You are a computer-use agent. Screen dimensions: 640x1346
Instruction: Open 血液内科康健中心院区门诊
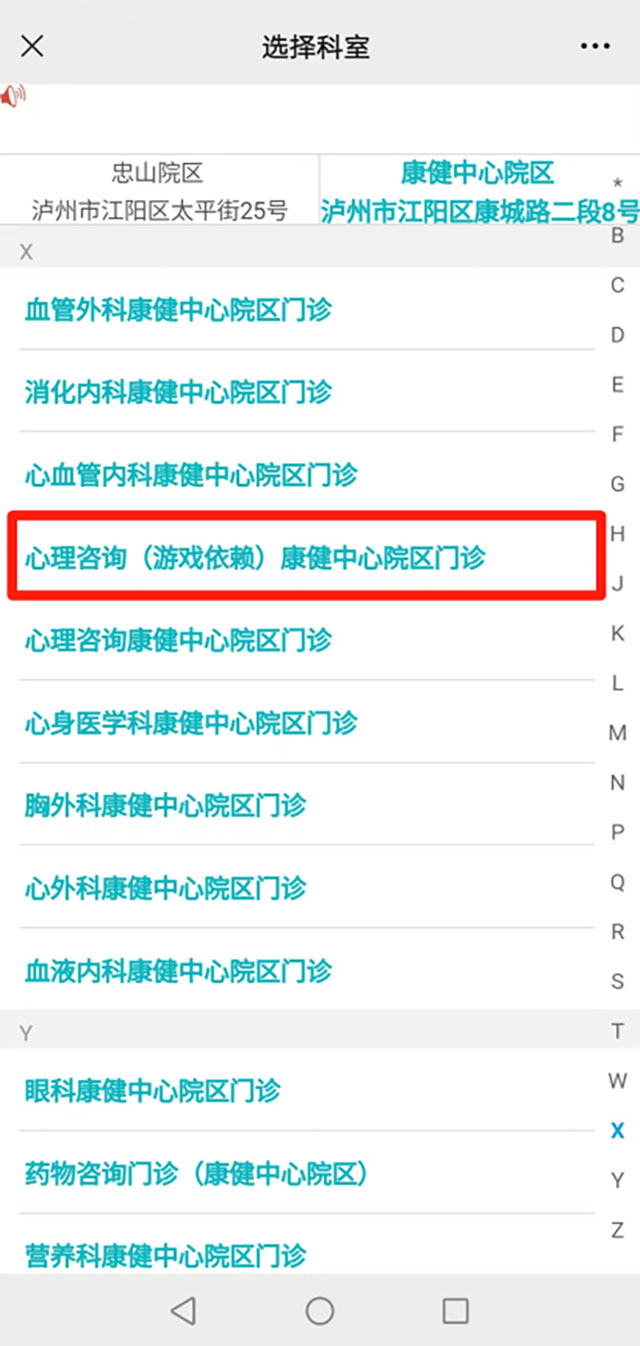click(178, 969)
